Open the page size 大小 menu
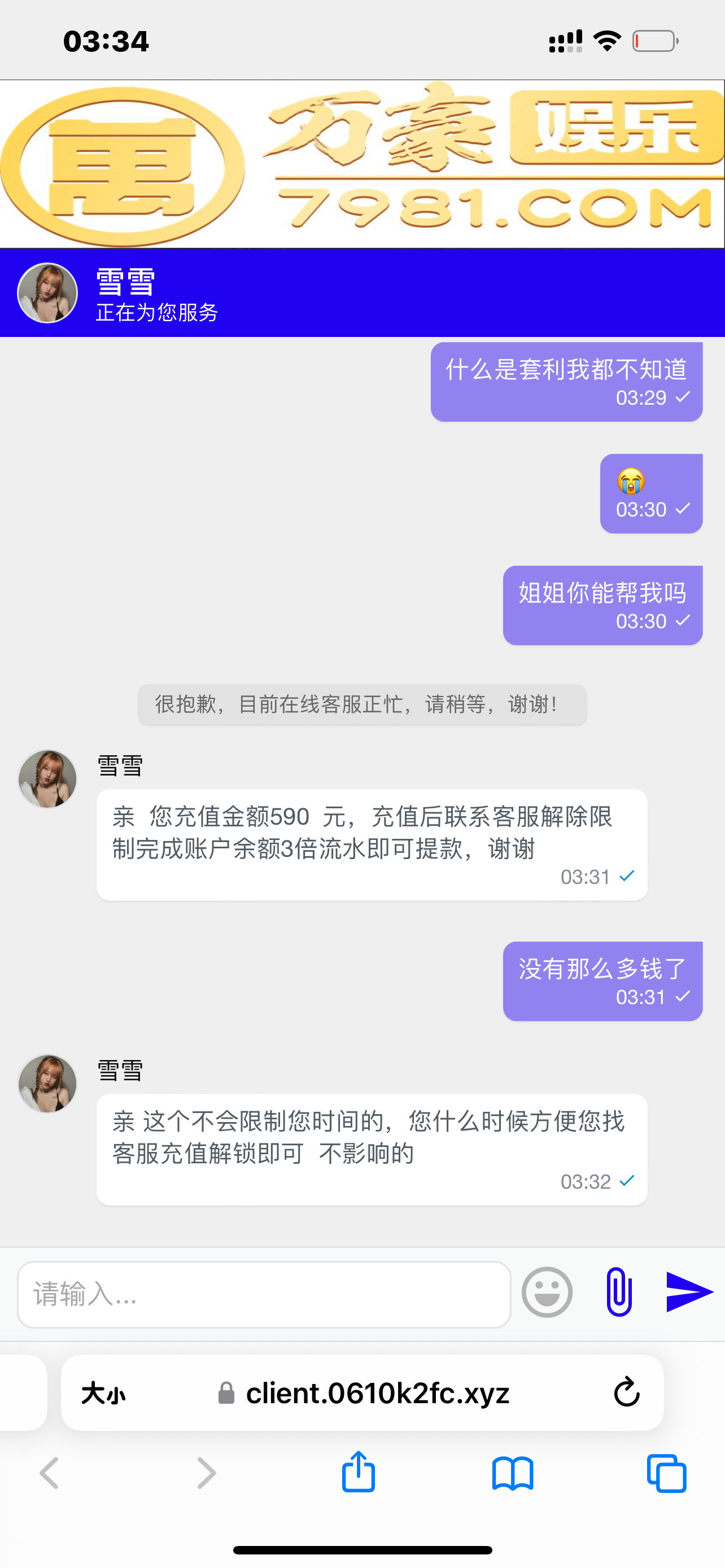This screenshot has width=725, height=1568. tap(103, 1393)
